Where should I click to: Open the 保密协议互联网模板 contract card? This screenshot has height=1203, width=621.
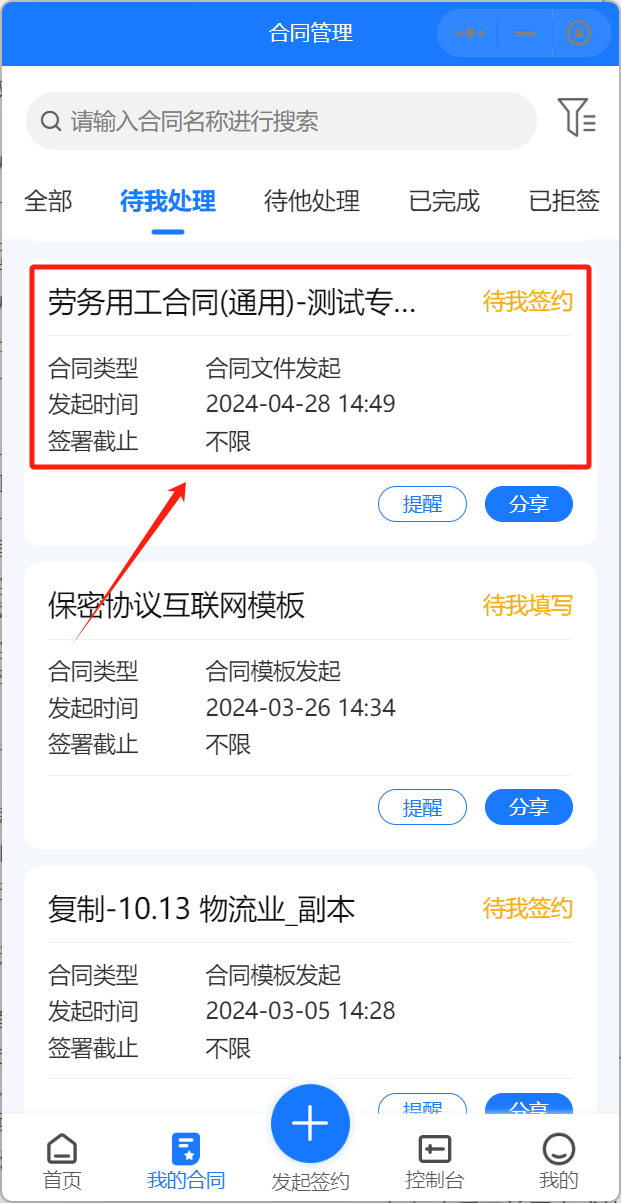pos(310,670)
